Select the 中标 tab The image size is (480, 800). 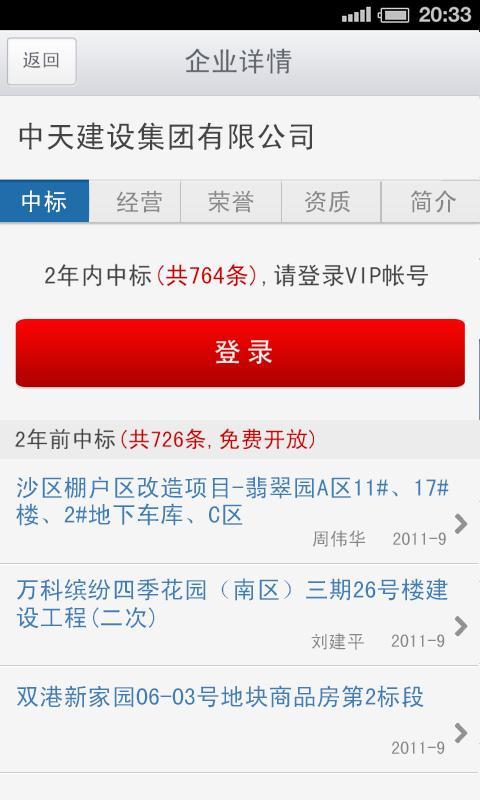44,201
